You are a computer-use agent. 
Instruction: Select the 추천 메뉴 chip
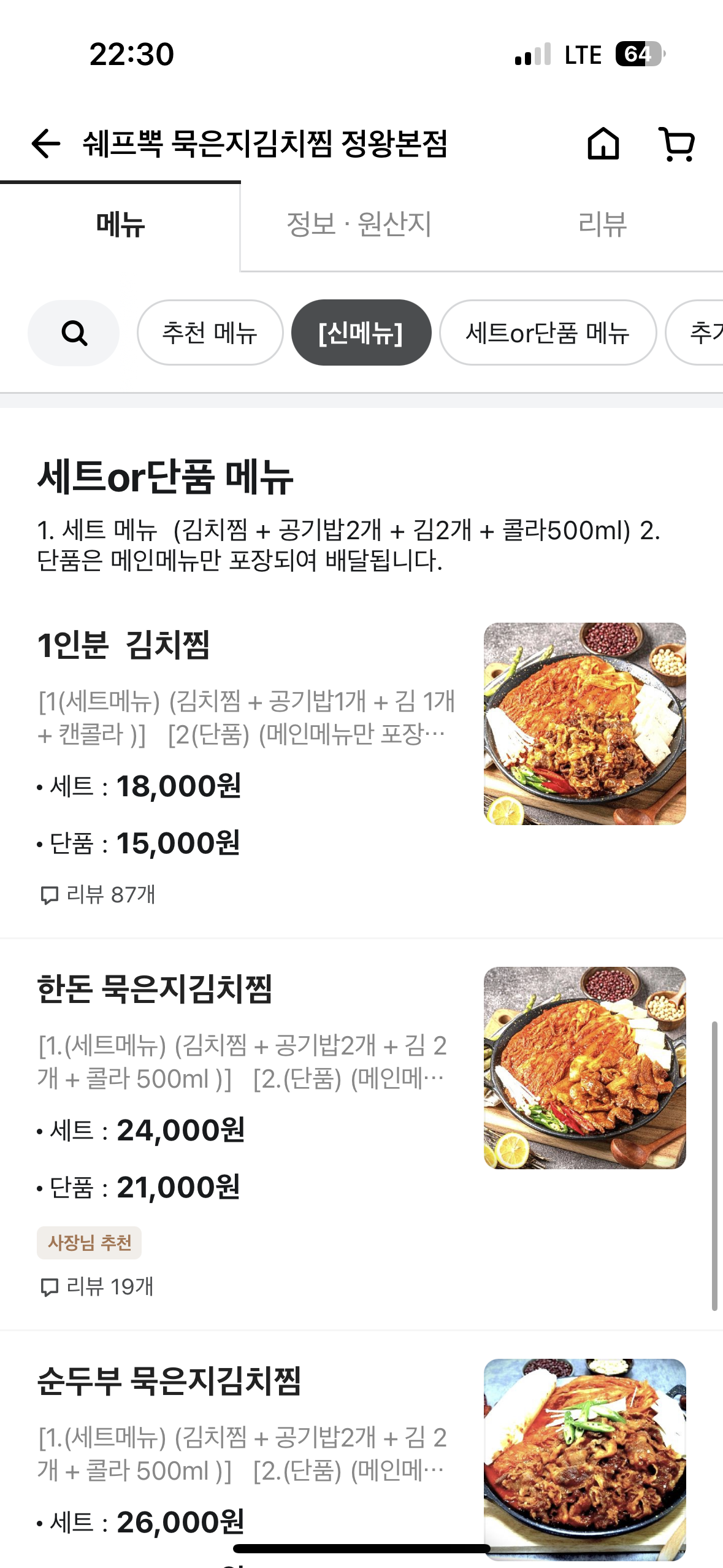click(210, 333)
